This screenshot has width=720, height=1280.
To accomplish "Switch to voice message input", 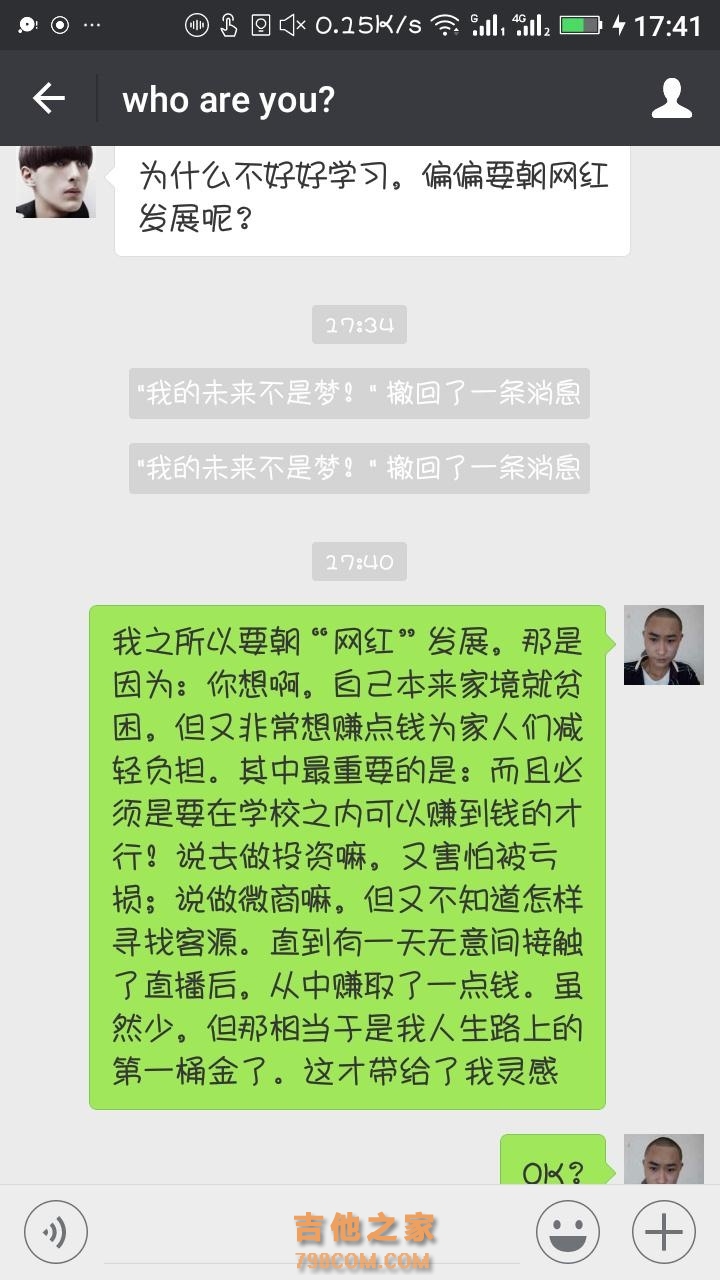I will tap(56, 1232).
